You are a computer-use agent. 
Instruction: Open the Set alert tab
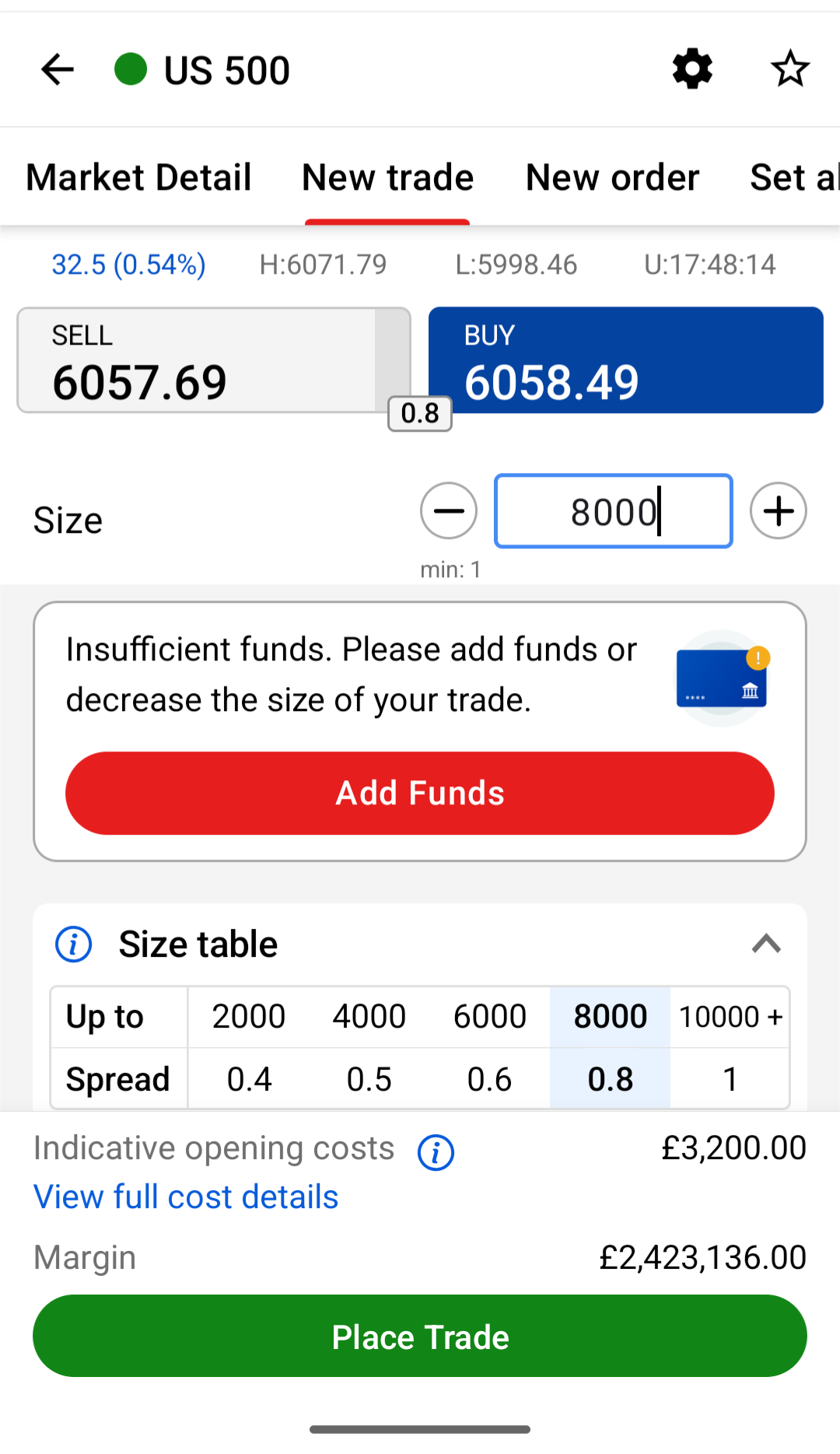tap(793, 177)
